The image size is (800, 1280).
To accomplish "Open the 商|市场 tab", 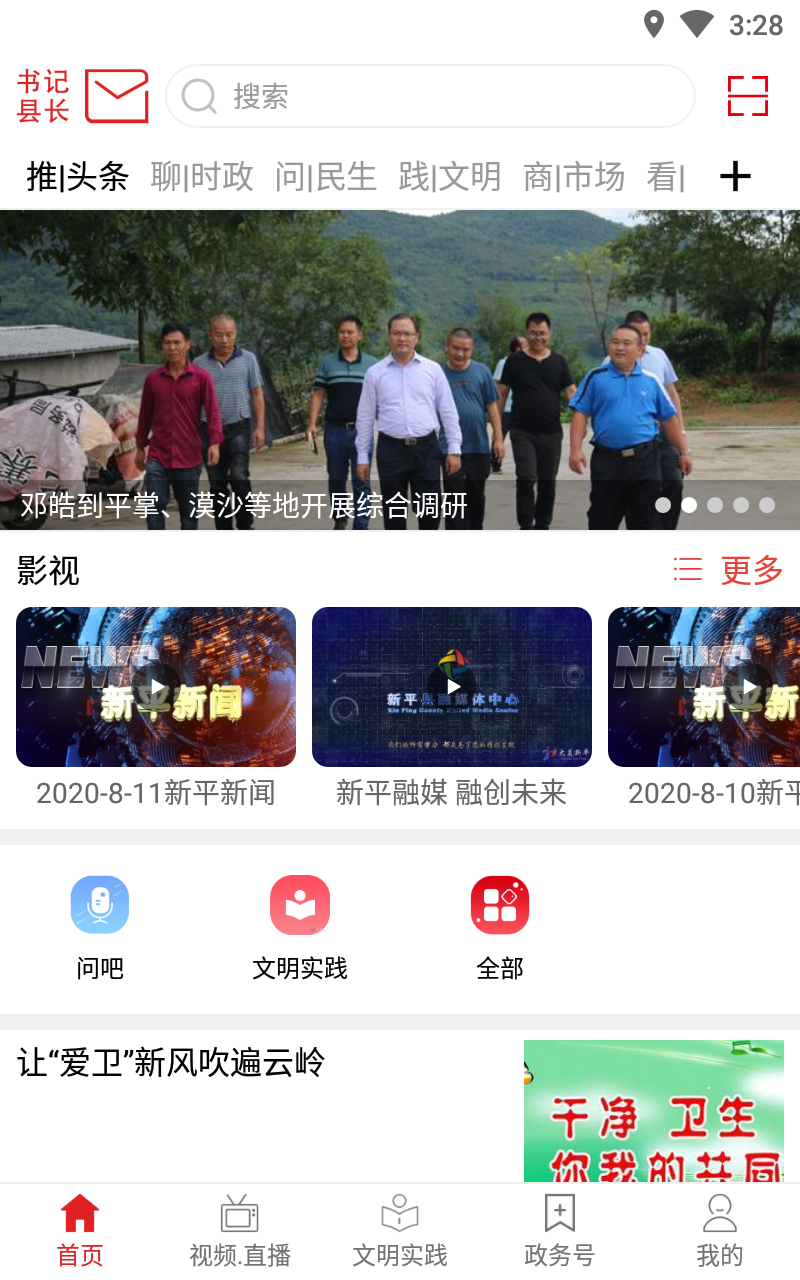I will (574, 177).
